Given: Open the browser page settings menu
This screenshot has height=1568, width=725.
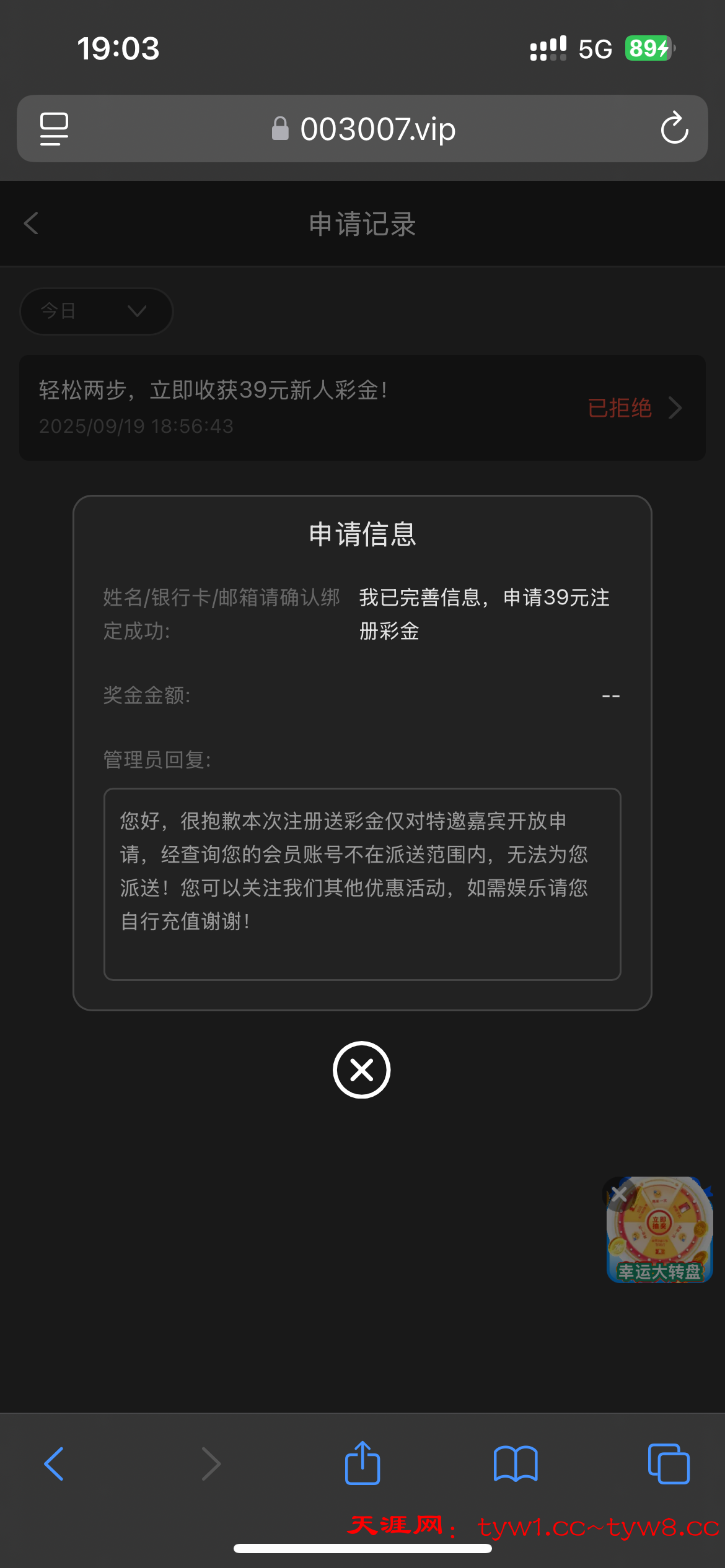Looking at the screenshot, I should 55,129.
